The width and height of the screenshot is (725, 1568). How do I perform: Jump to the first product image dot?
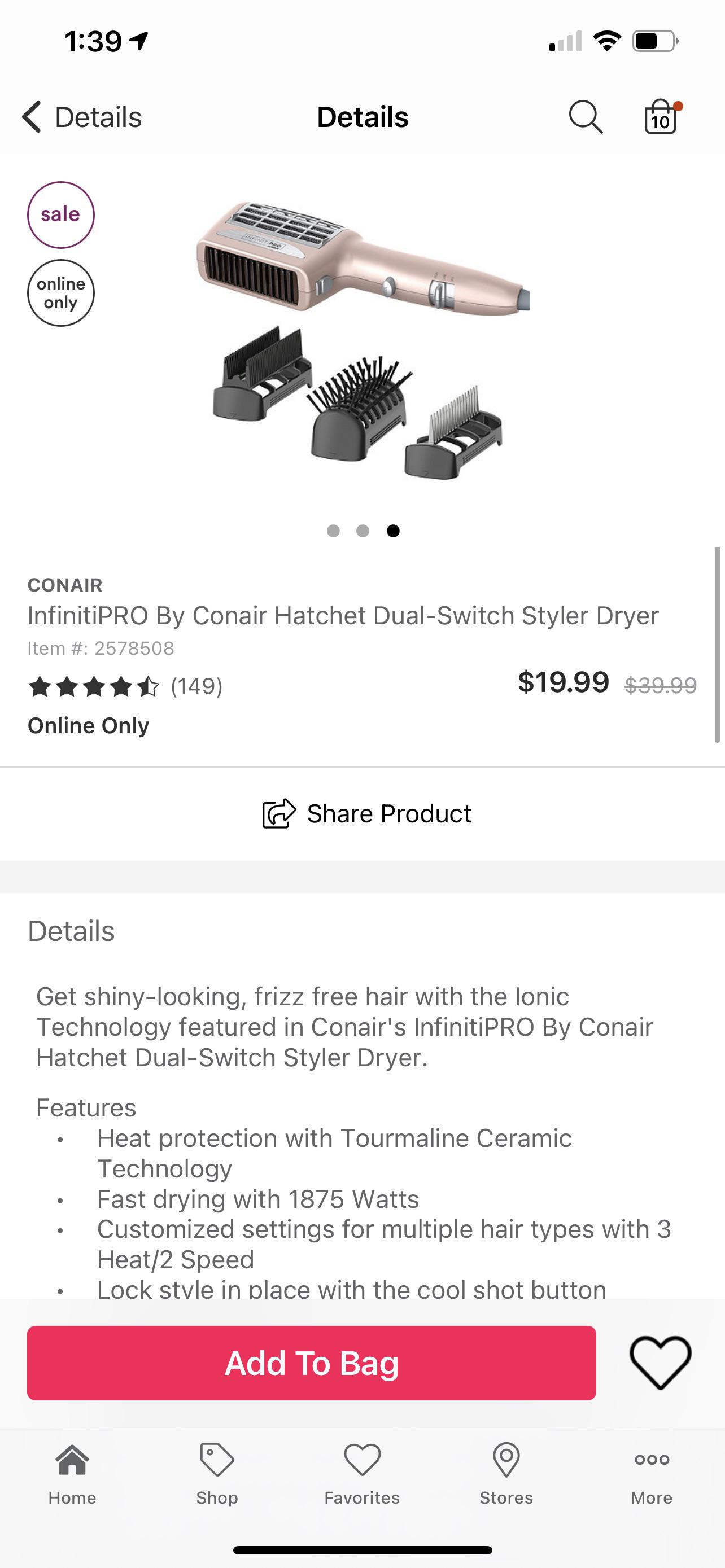tap(333, 531)
